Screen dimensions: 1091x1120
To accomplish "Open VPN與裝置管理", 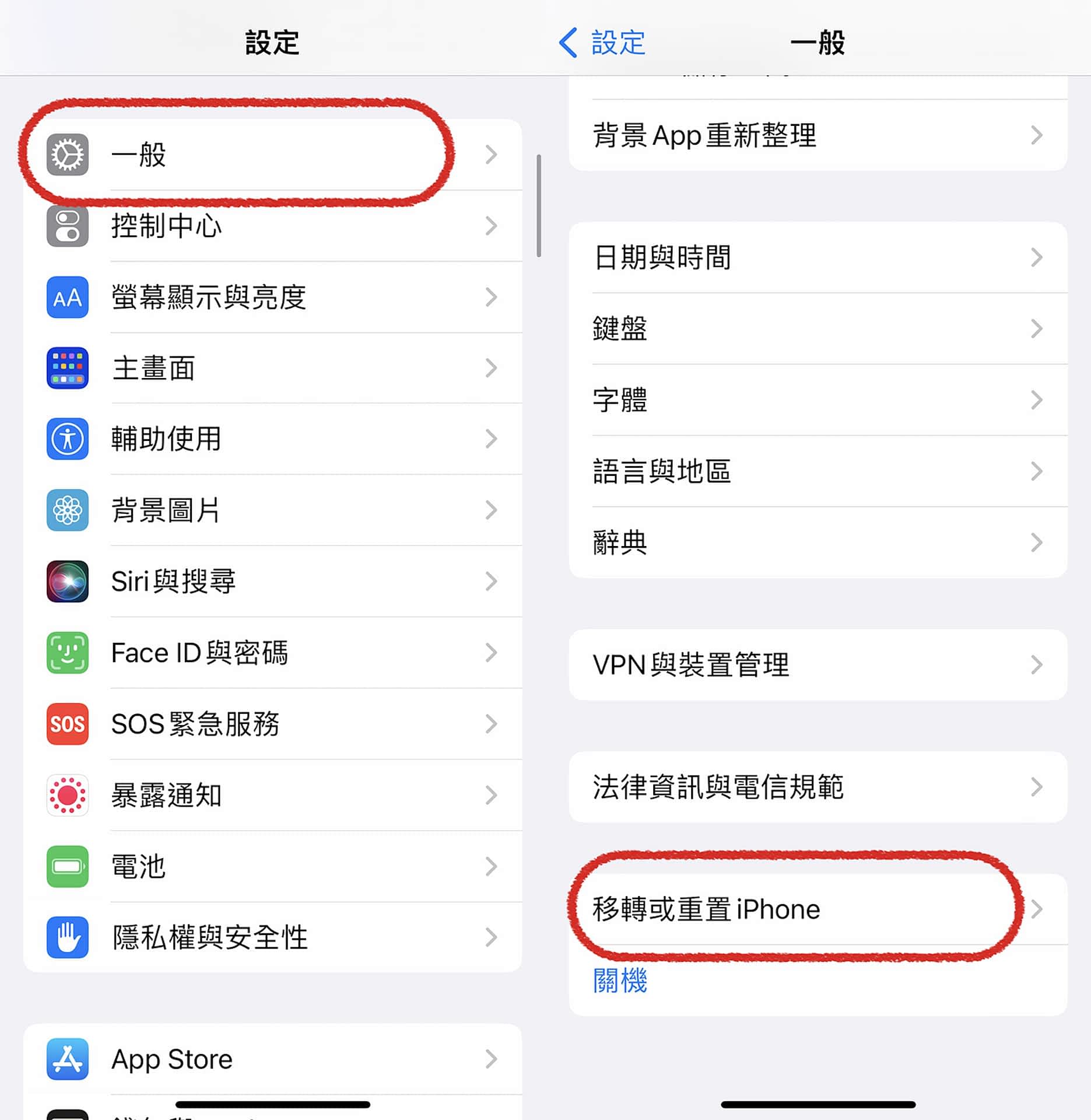I will pyautogui.click(x=816, y=665).
